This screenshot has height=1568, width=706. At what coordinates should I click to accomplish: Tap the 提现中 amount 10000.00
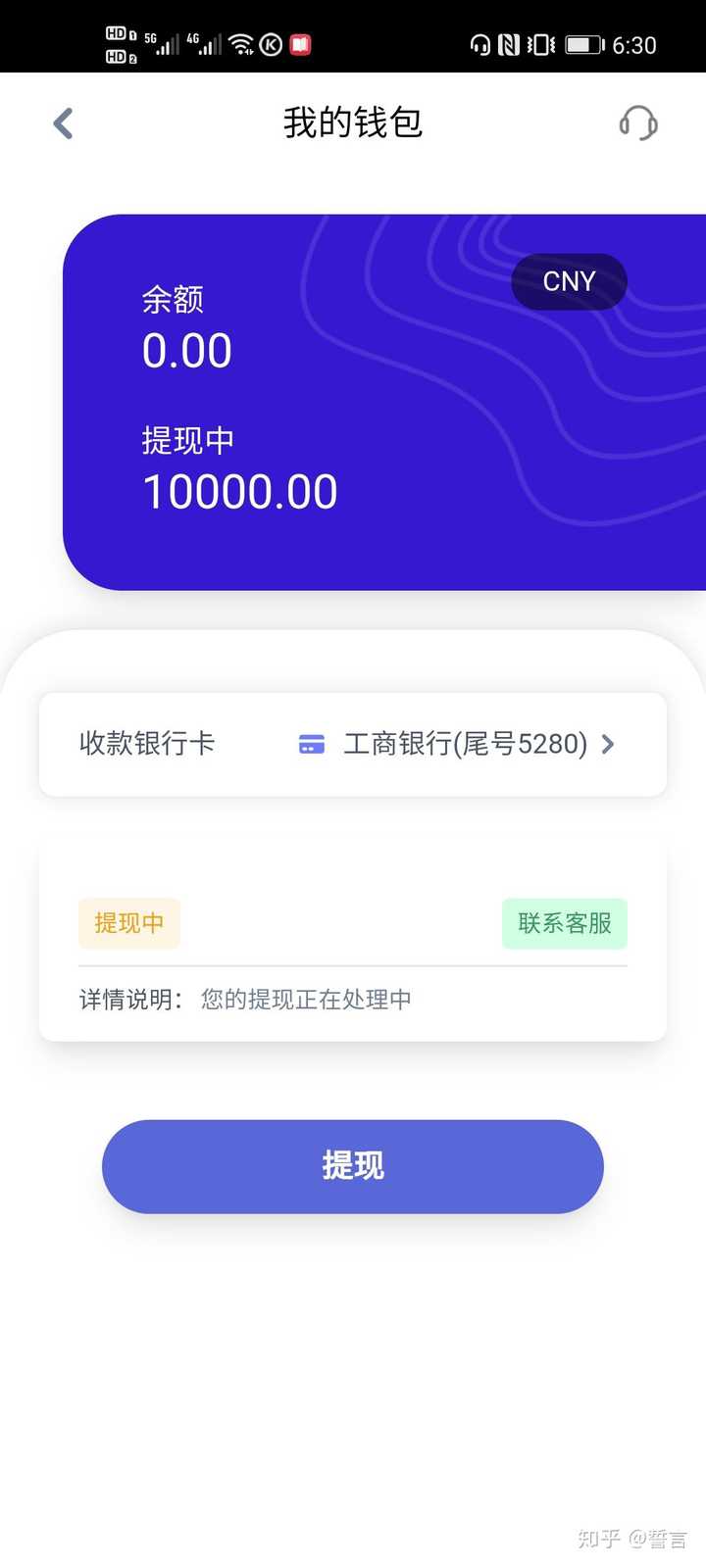click(x=240, y=490)
